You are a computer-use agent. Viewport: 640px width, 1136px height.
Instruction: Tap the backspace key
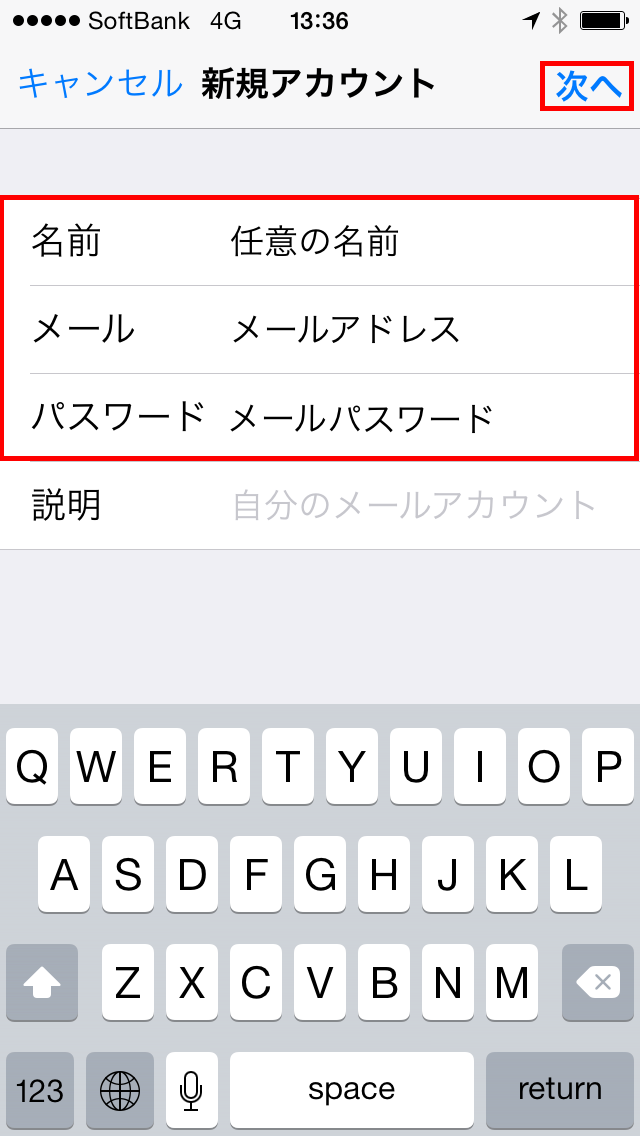click(x=598, y=982)
